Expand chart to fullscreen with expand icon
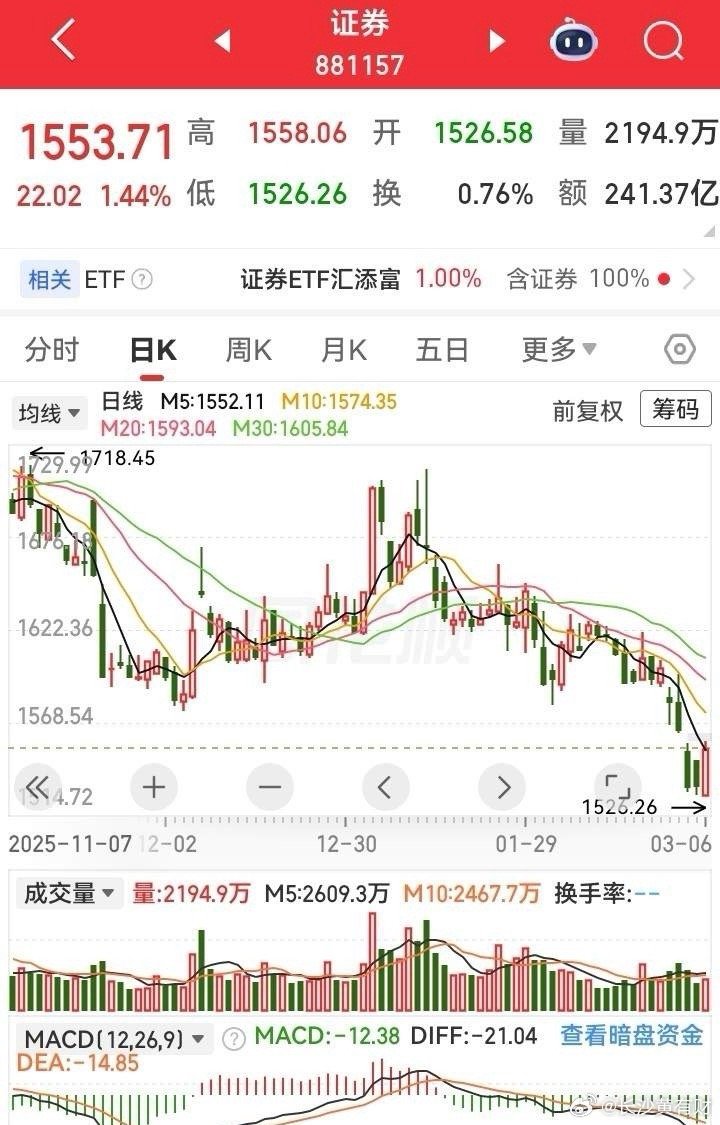The width and height of the screenshot is (720, 1125). (618, 787)
